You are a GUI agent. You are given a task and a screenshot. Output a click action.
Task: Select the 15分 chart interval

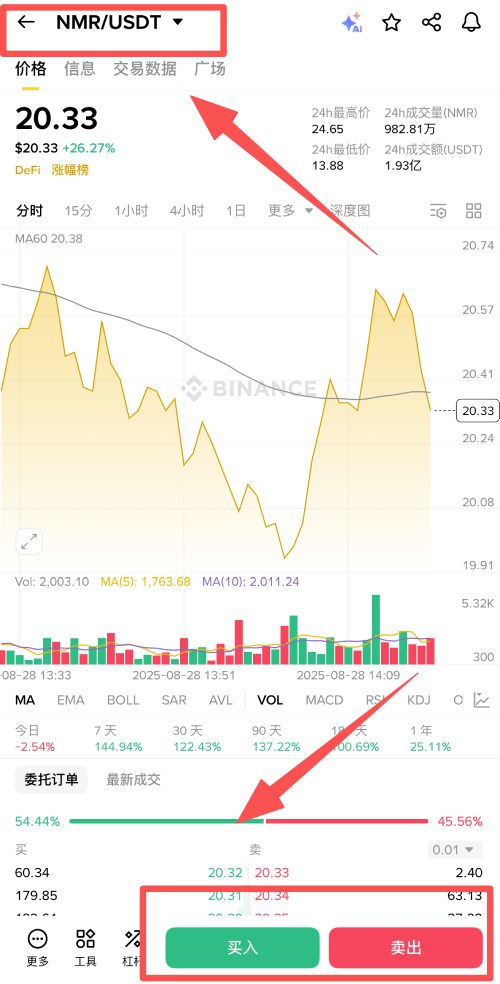point(78,211)
